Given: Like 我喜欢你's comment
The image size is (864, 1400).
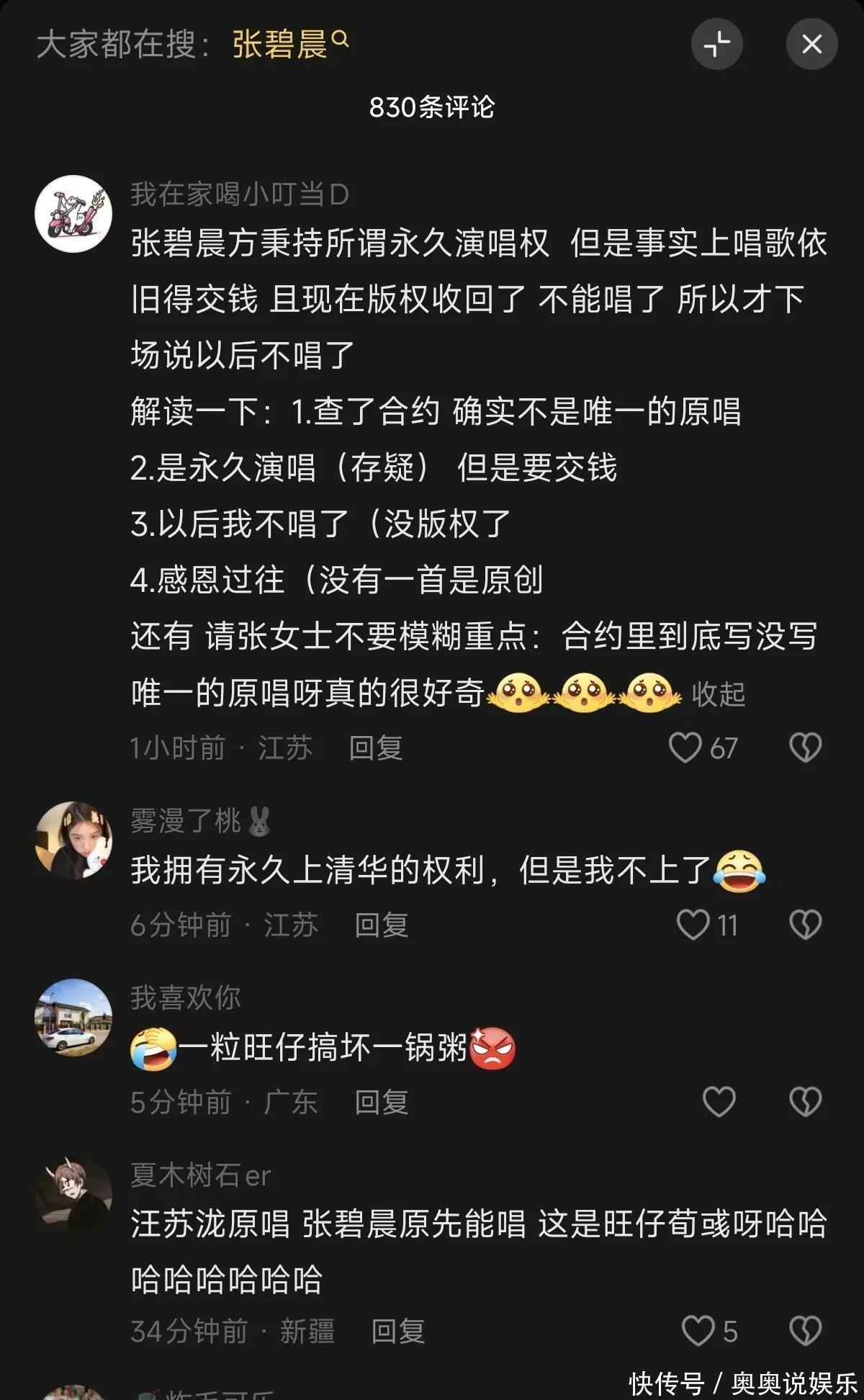Looking at the screenshot, I should (x=719, y=1102).
